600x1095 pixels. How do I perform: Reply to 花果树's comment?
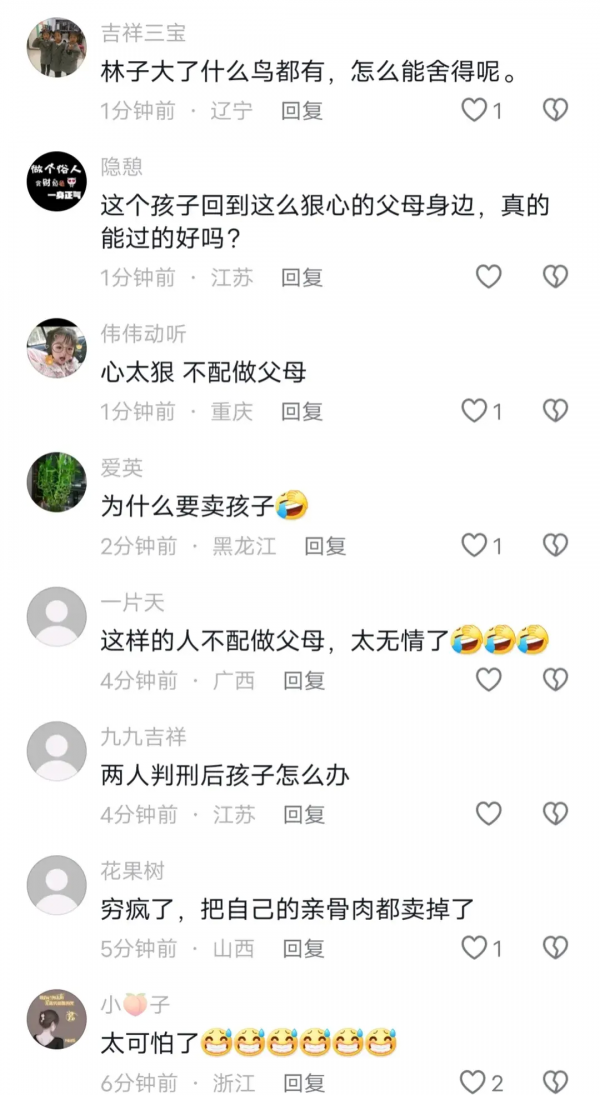coord(301,948)
